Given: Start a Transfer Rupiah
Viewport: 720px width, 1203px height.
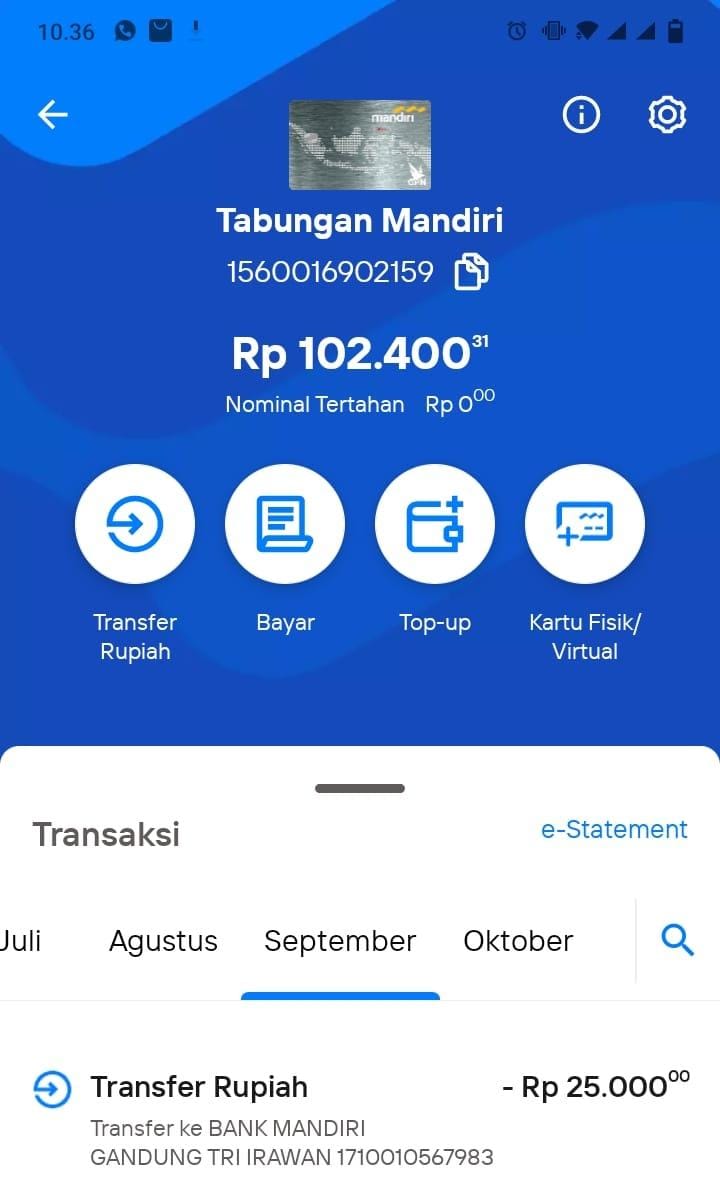Looking at the screenshot, I should (x=135, y=524).
